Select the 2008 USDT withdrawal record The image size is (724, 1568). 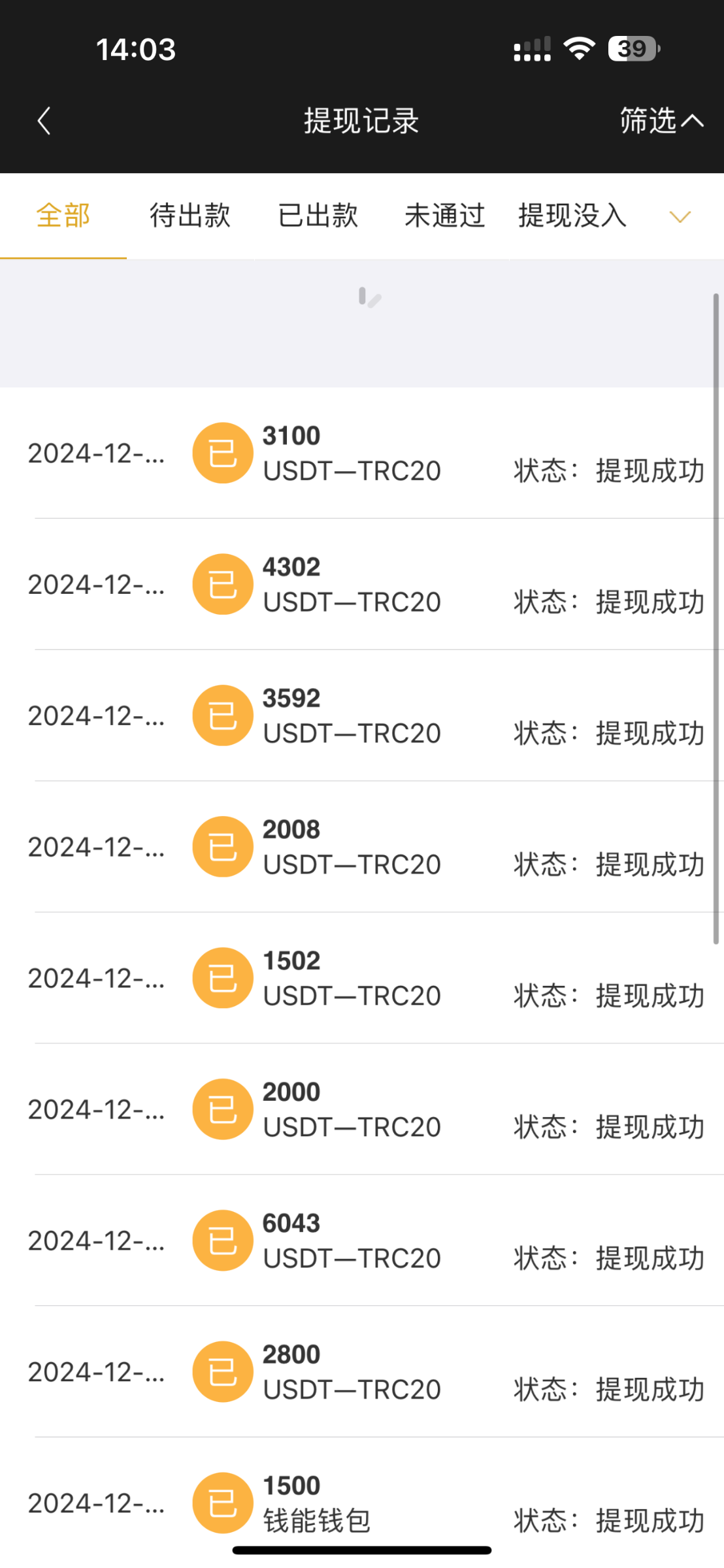pyautogui.click(x=362, y=847)
